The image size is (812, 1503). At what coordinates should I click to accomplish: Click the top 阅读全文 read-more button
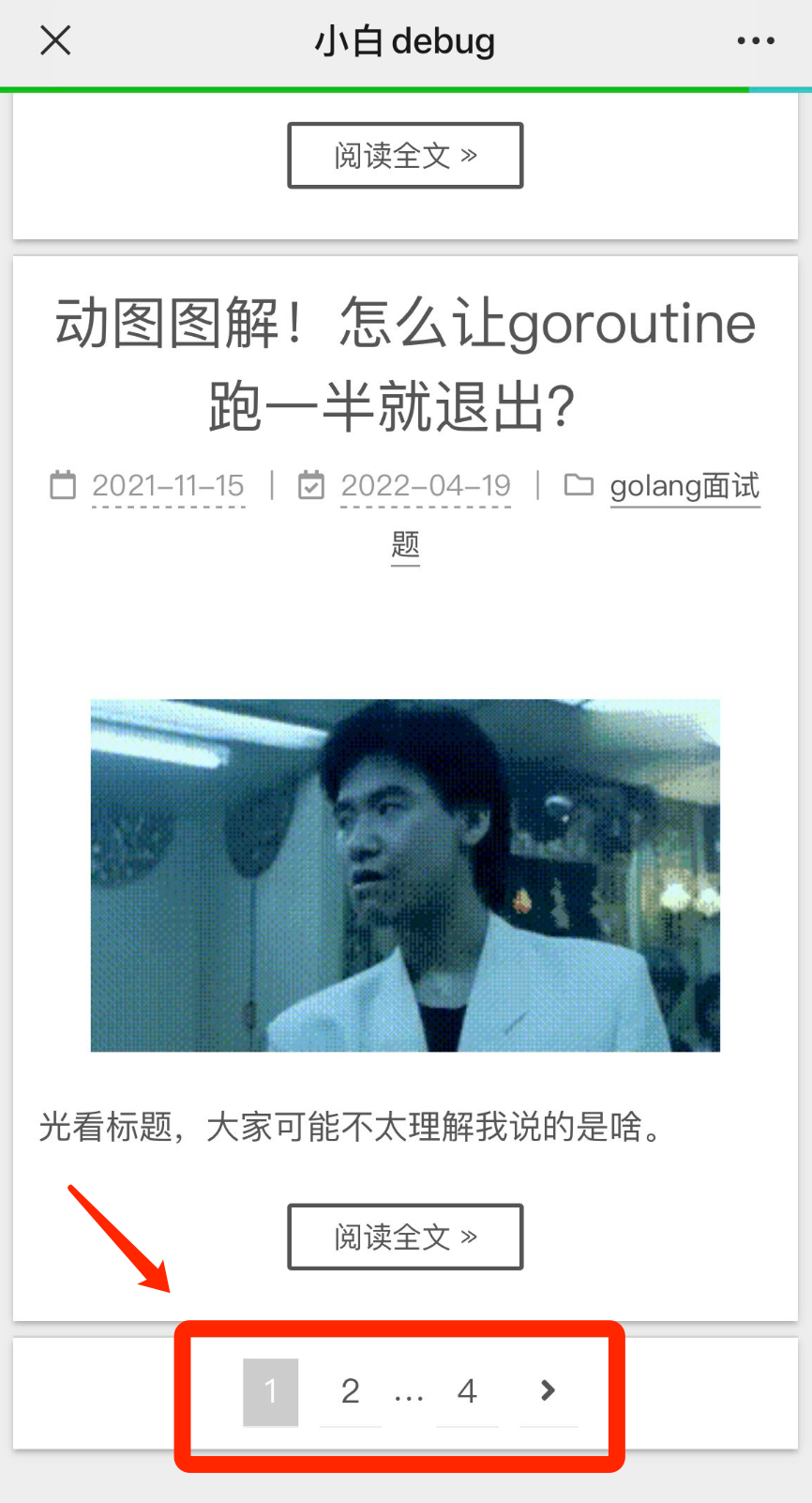(x=404, y=156)
